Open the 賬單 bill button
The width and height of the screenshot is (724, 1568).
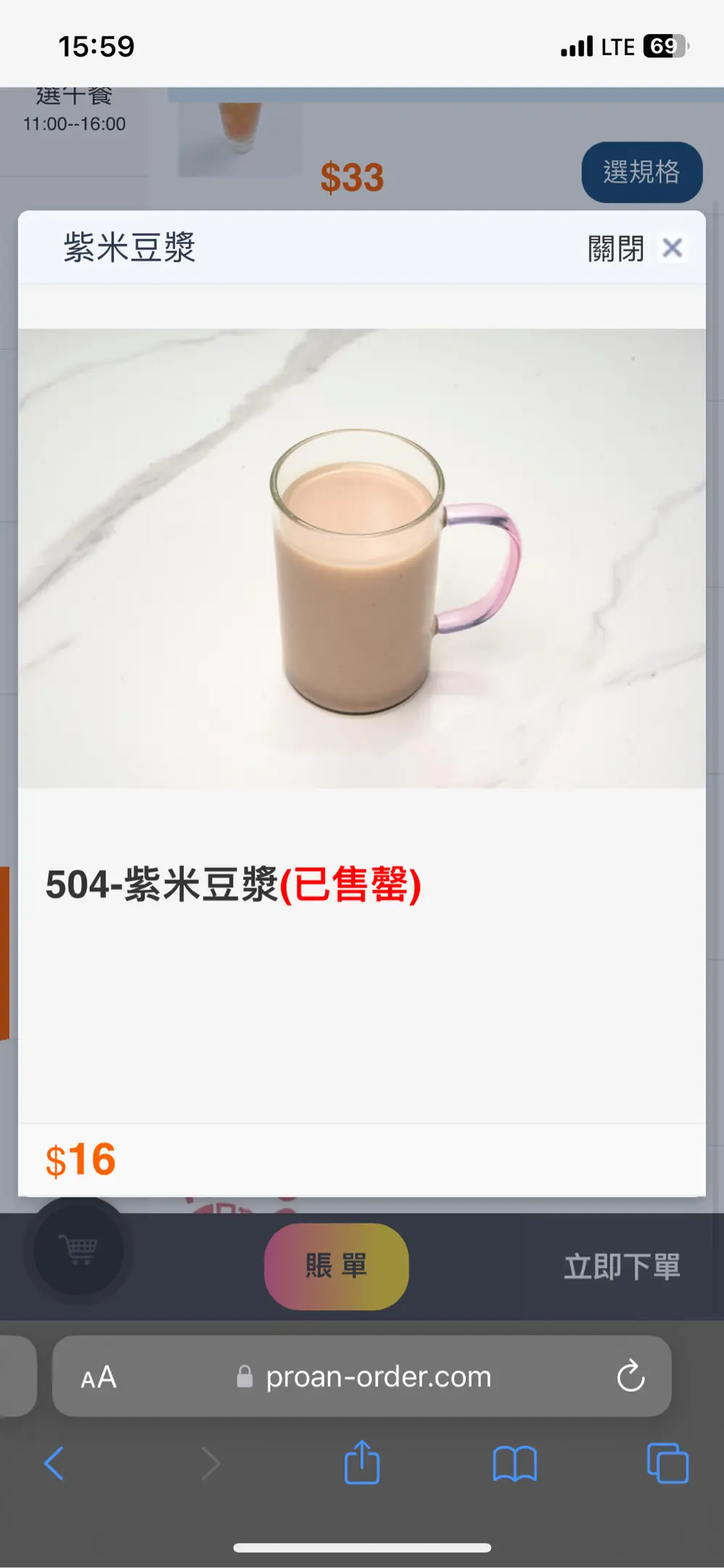click(x=336, y=1266)
